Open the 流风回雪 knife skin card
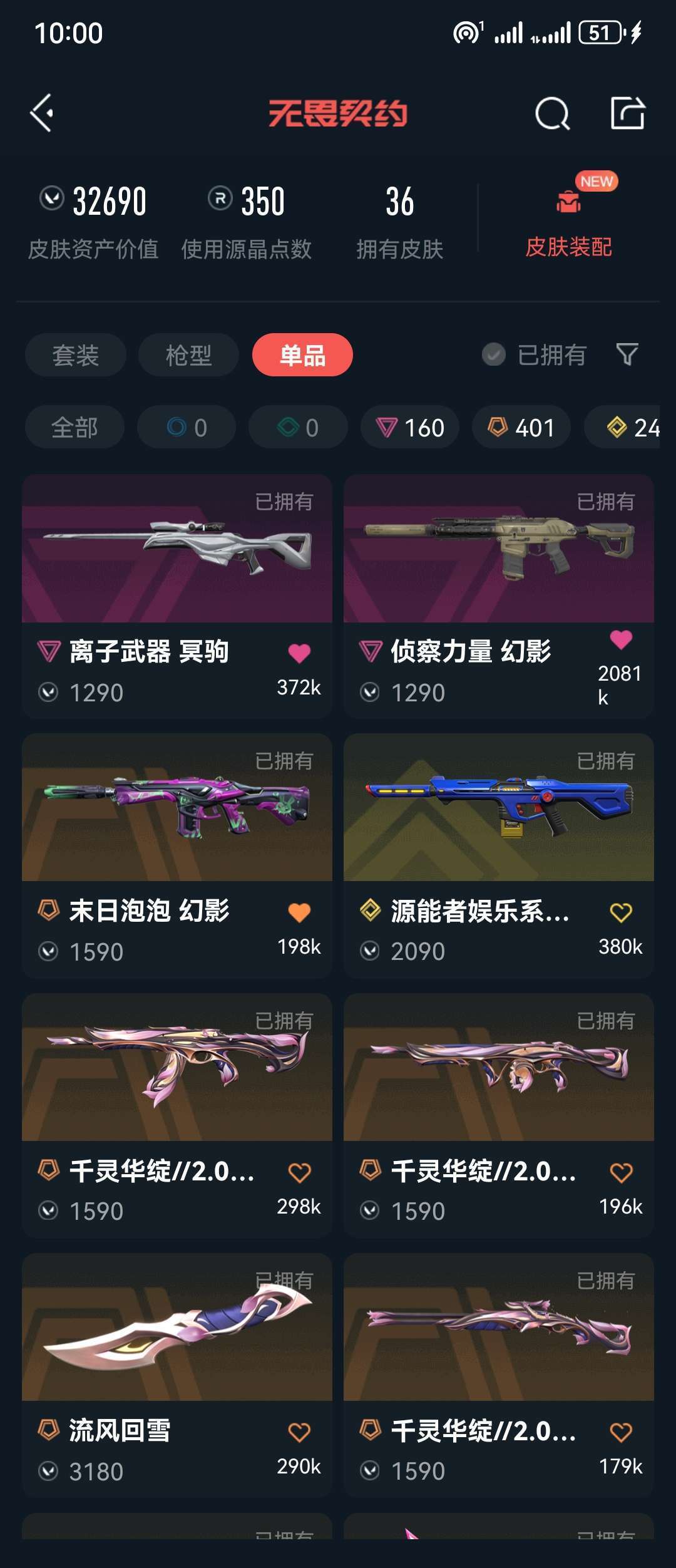Screen dimensions: 676x1568 177,1376
